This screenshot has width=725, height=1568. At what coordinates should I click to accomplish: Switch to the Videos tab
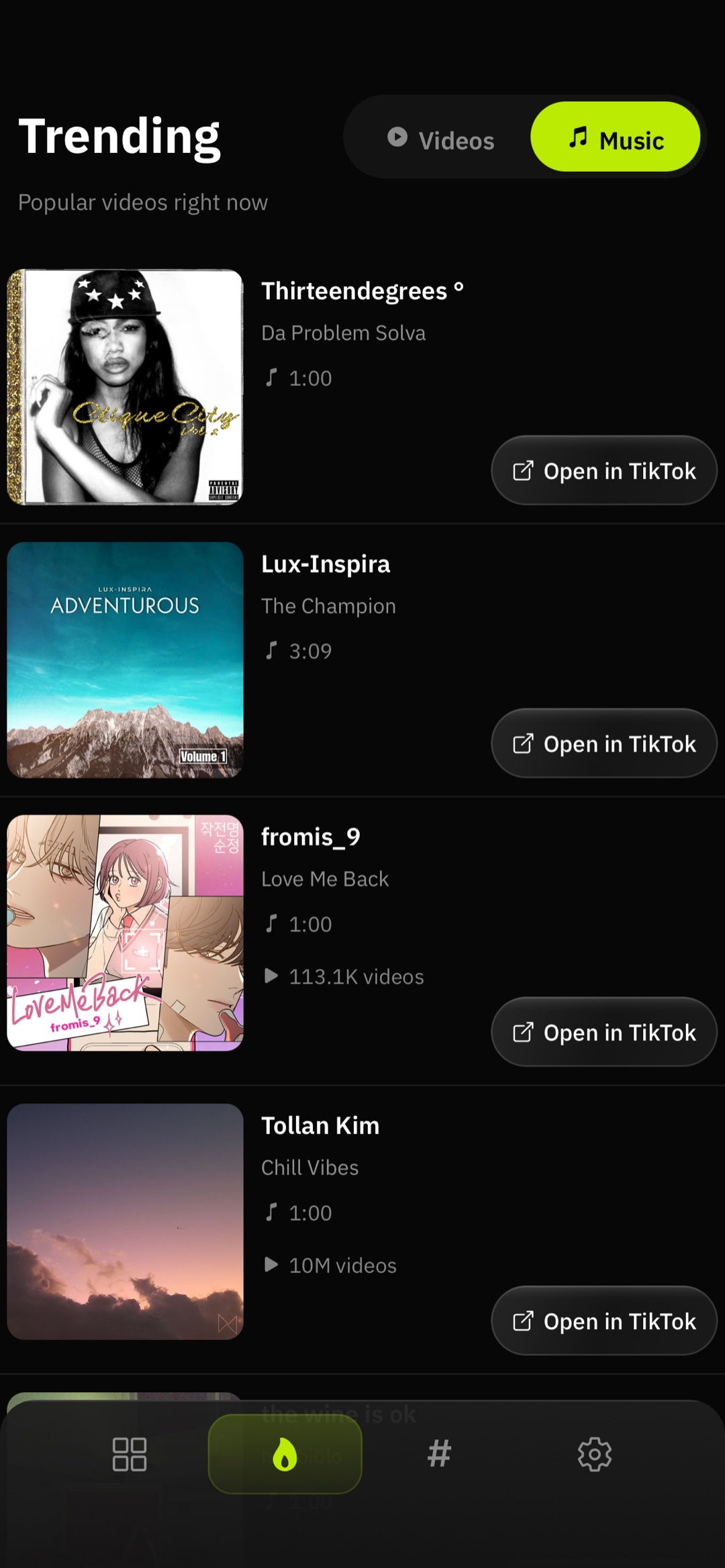tap(440, 138)
